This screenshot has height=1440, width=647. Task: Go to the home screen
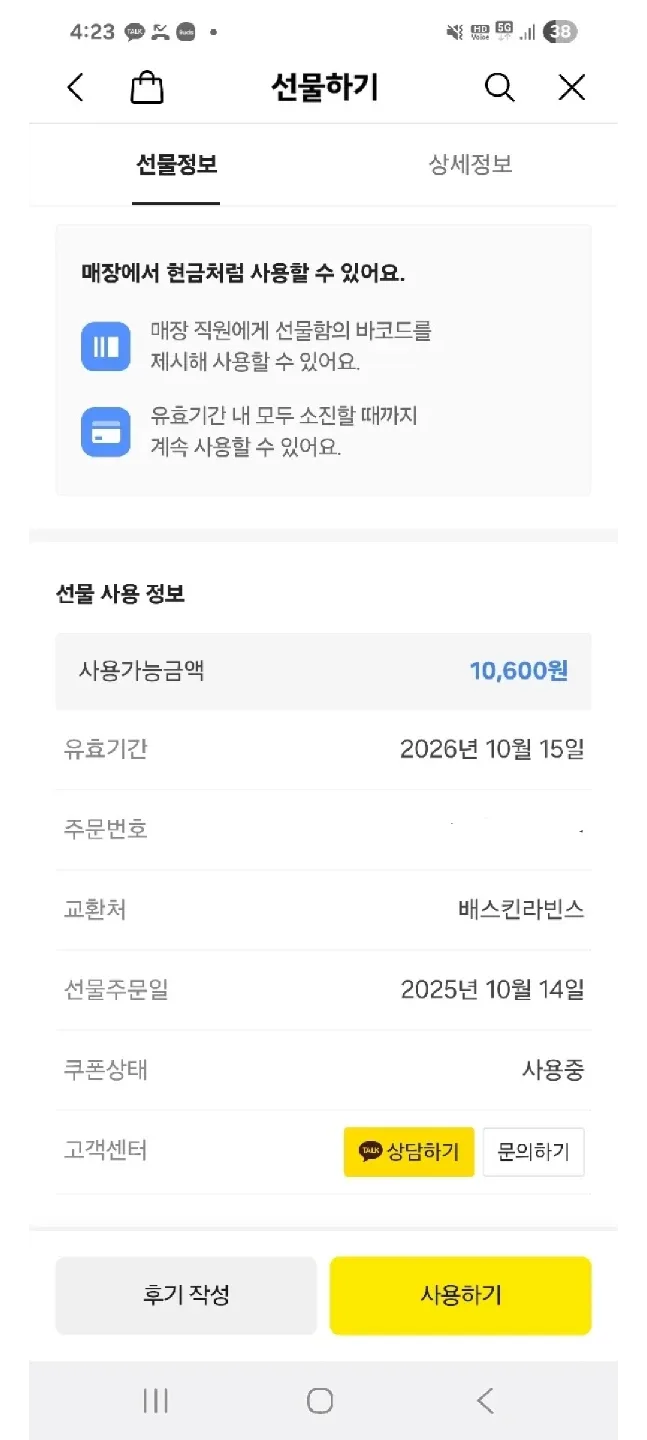[x=320, y=1400]
